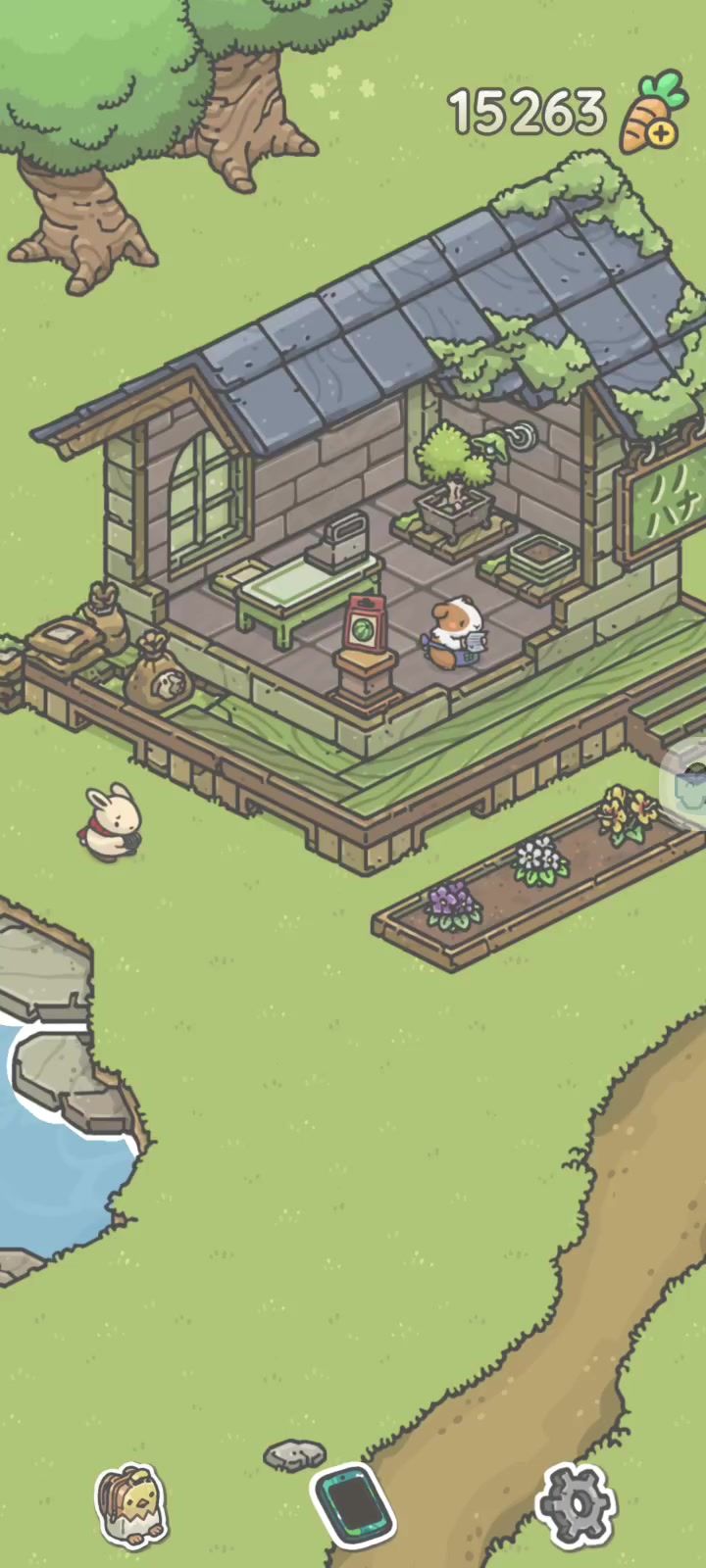Open the chick backpack inventory

point(131,1506)
